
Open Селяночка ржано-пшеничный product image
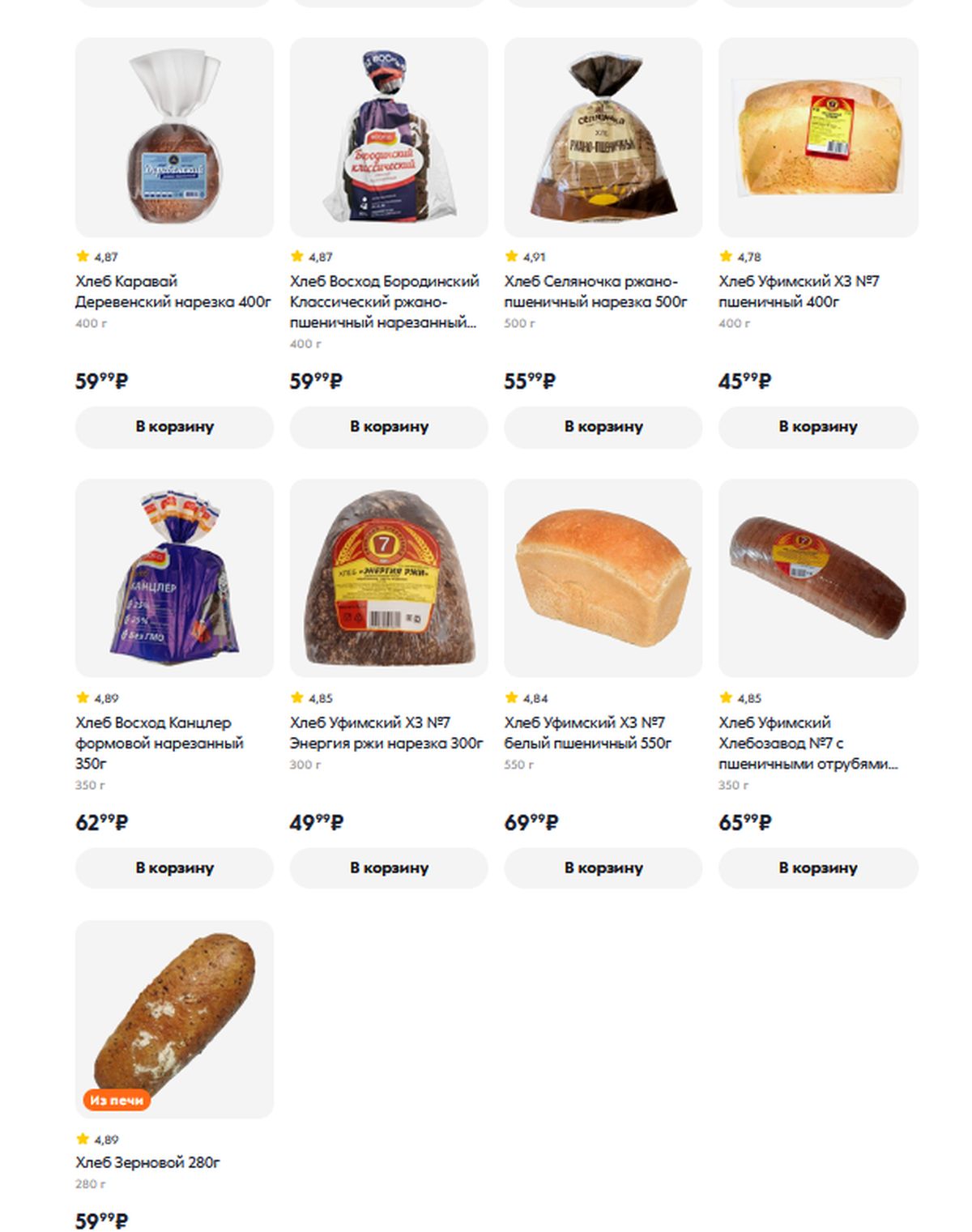click(x=603, y=138)
